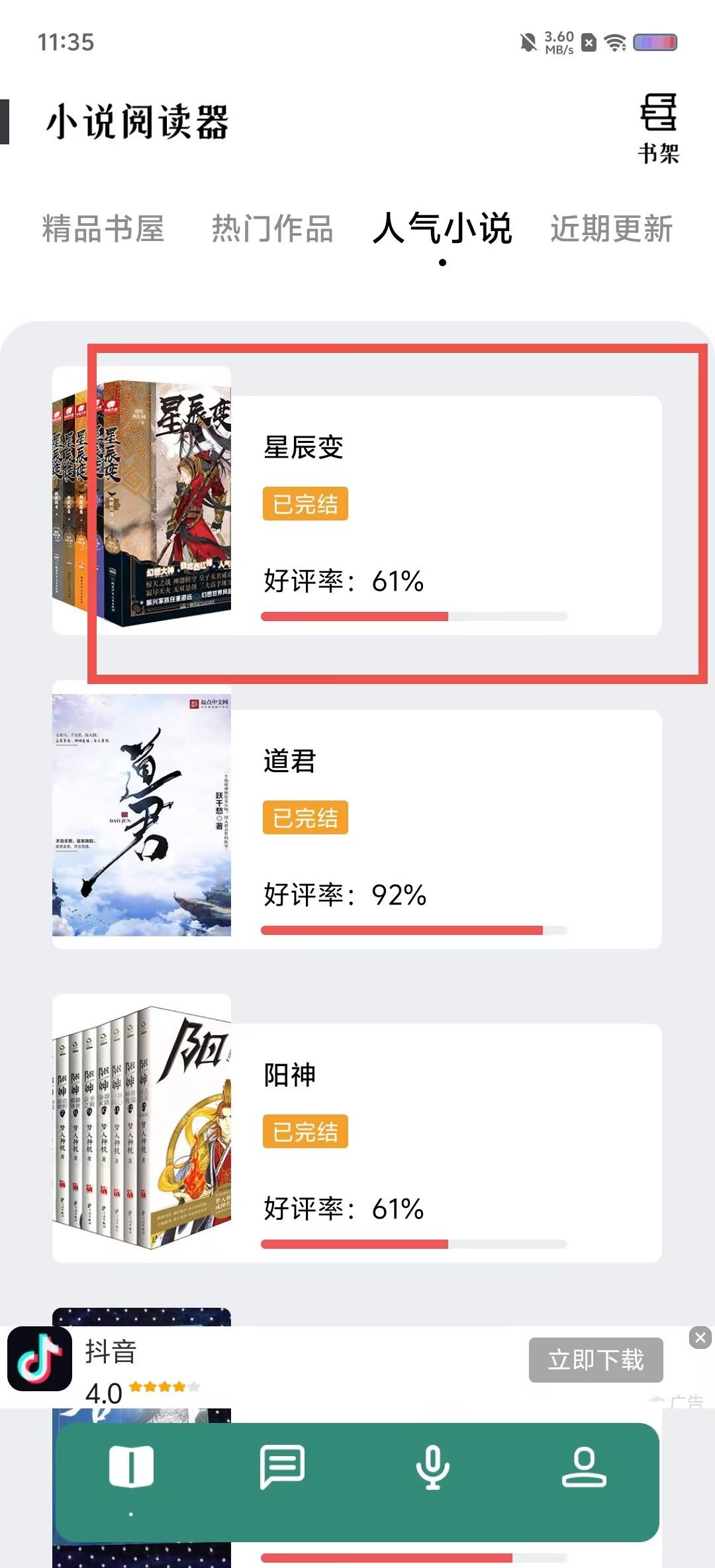Tap 立即下载 on the 抖音 ad
The height and width of the screenshot is (1568, 715).
(x=595, y=1359)
